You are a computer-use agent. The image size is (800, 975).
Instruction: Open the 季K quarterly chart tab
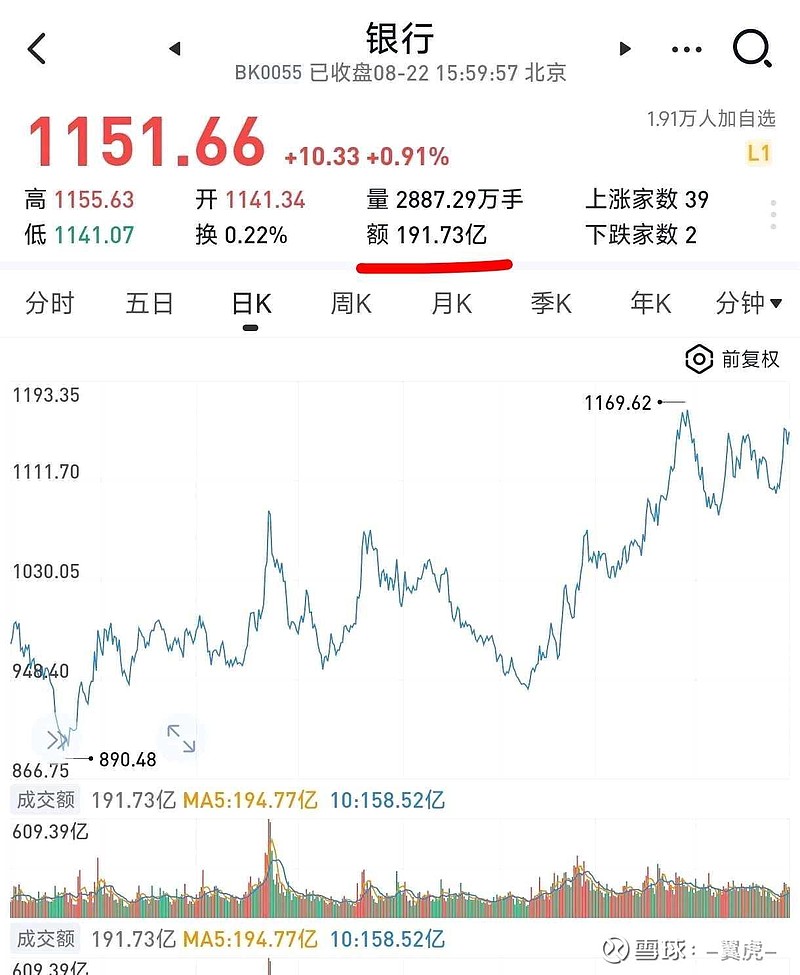[549, 303]
